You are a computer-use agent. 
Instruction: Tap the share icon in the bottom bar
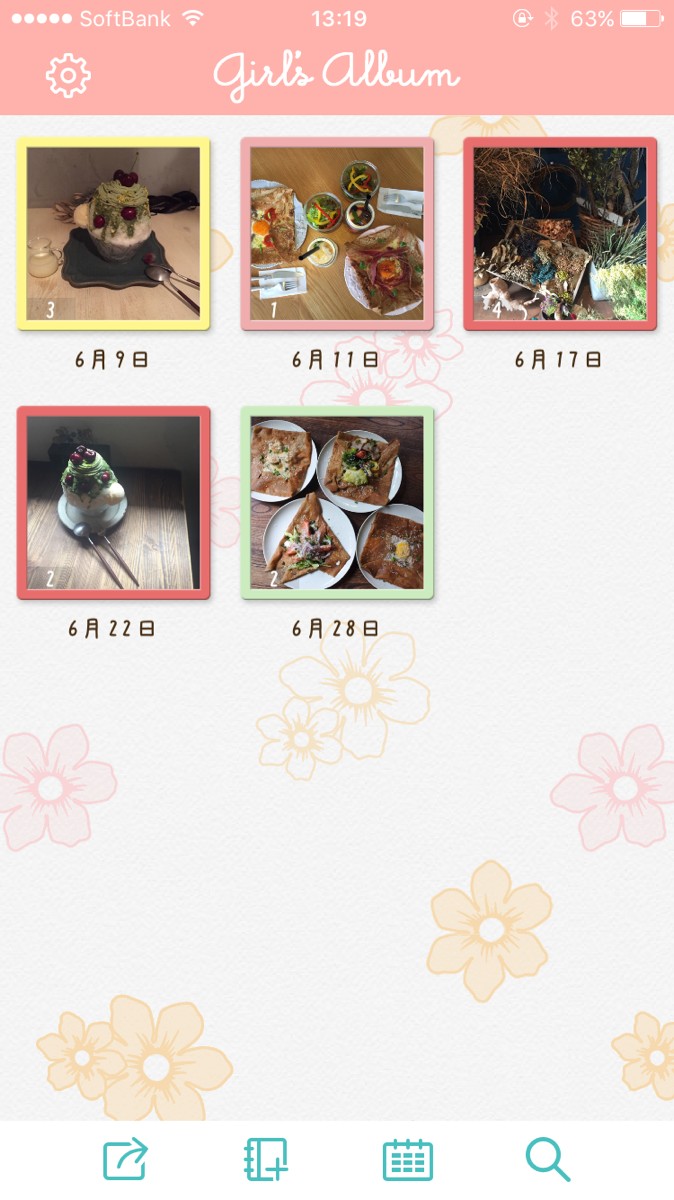126,1160
